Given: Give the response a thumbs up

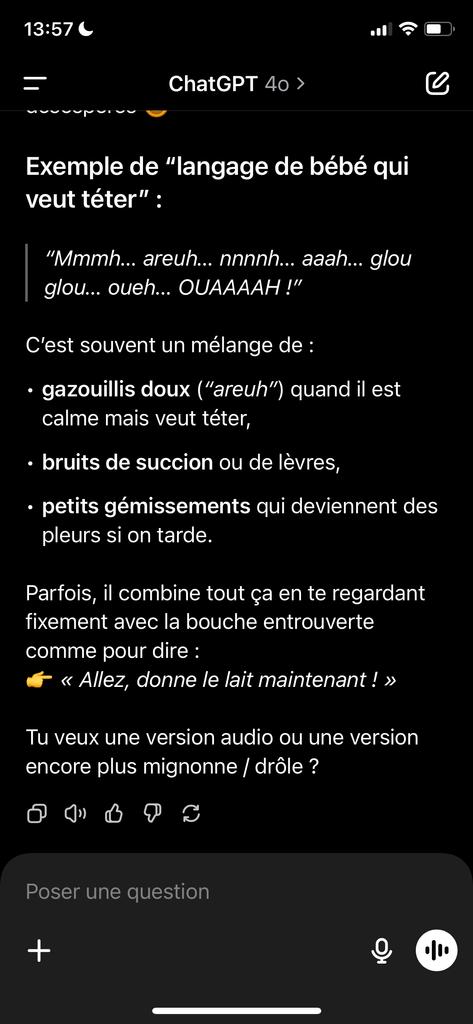Looking at the screenshot, I should click(114, 814).
